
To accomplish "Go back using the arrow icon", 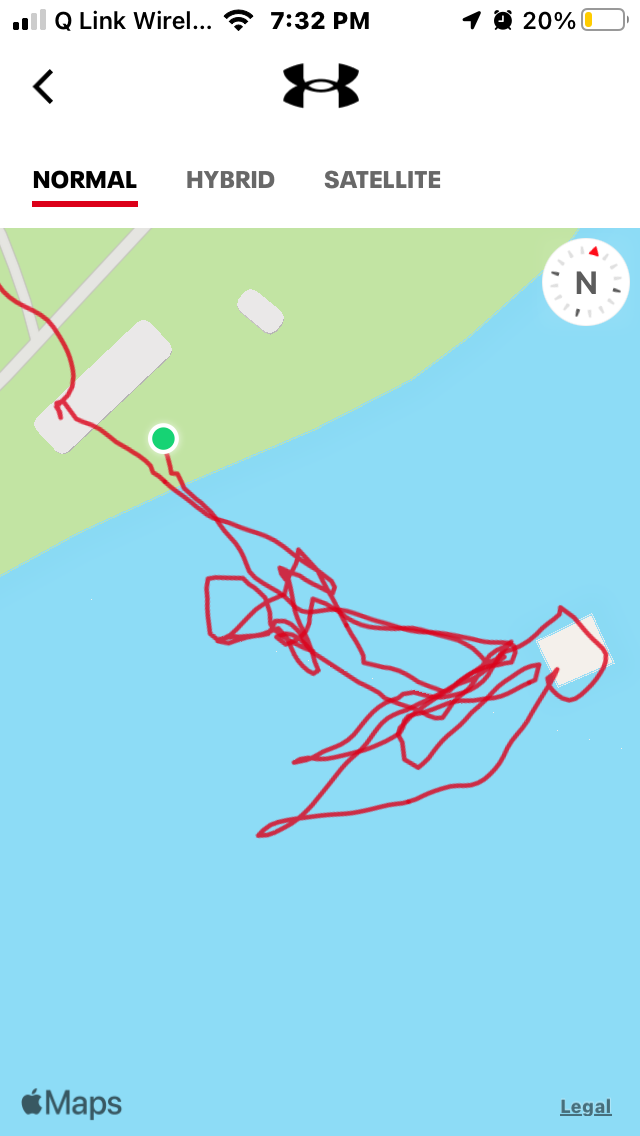I will [43, 87].
